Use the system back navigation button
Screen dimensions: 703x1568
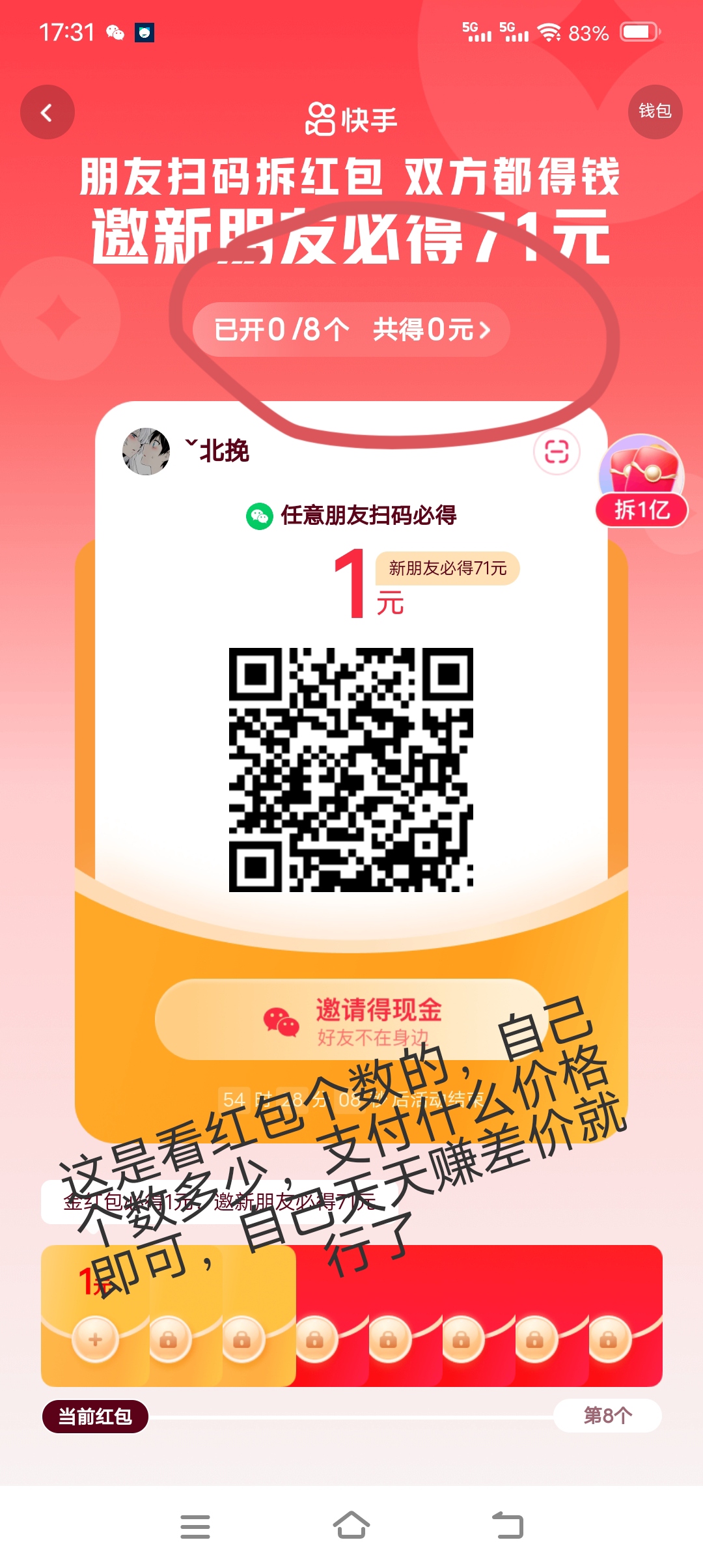(x=508, y=1526)
